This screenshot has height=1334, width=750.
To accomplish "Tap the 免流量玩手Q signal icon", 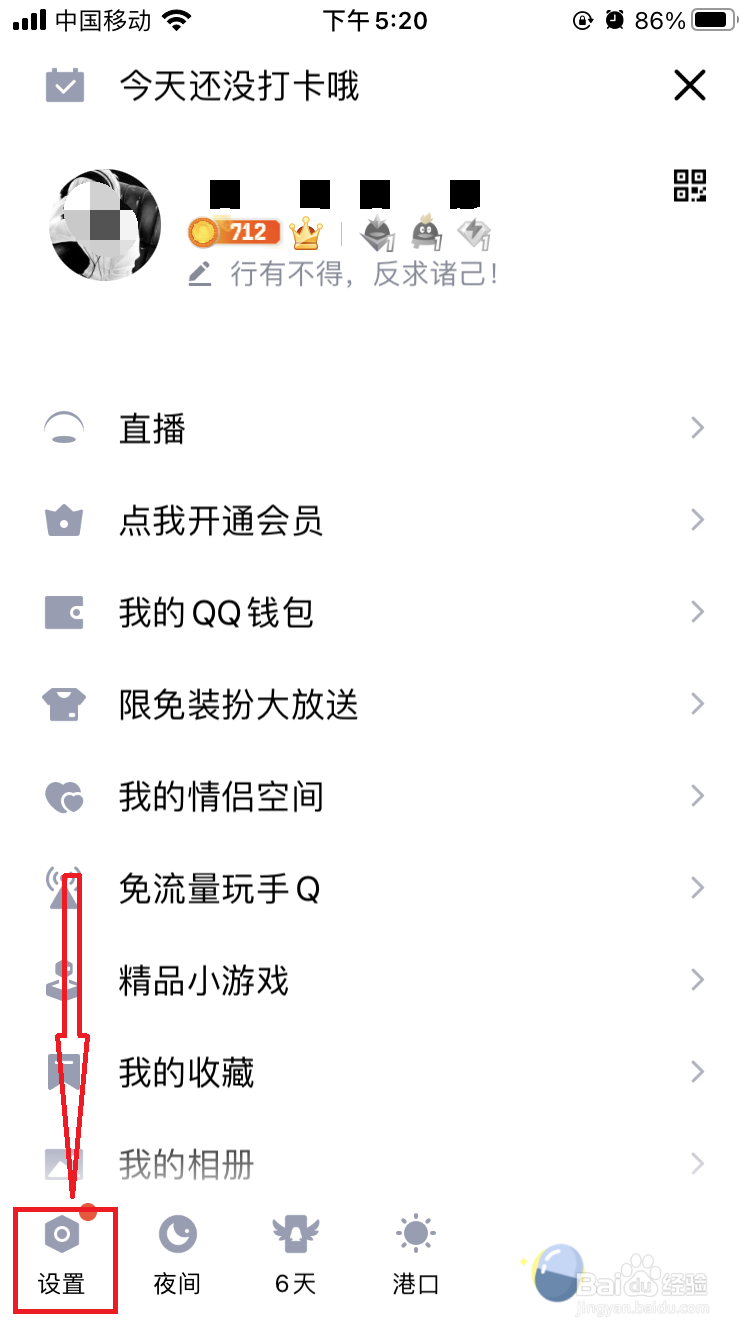I will click(x=64, y=888).
